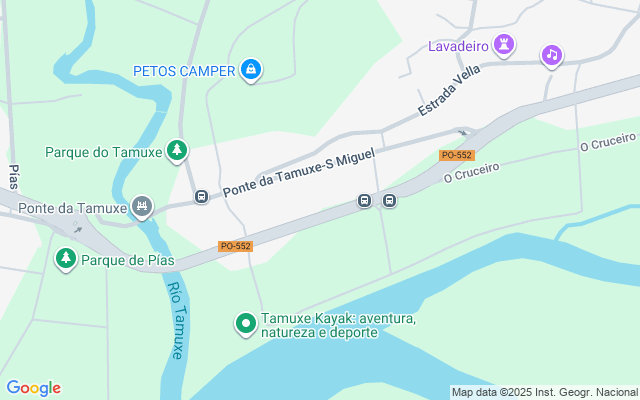Select the Lavadeiro landmark pin
The height and width of the screenshot is (400, 640).
(506, 46)
